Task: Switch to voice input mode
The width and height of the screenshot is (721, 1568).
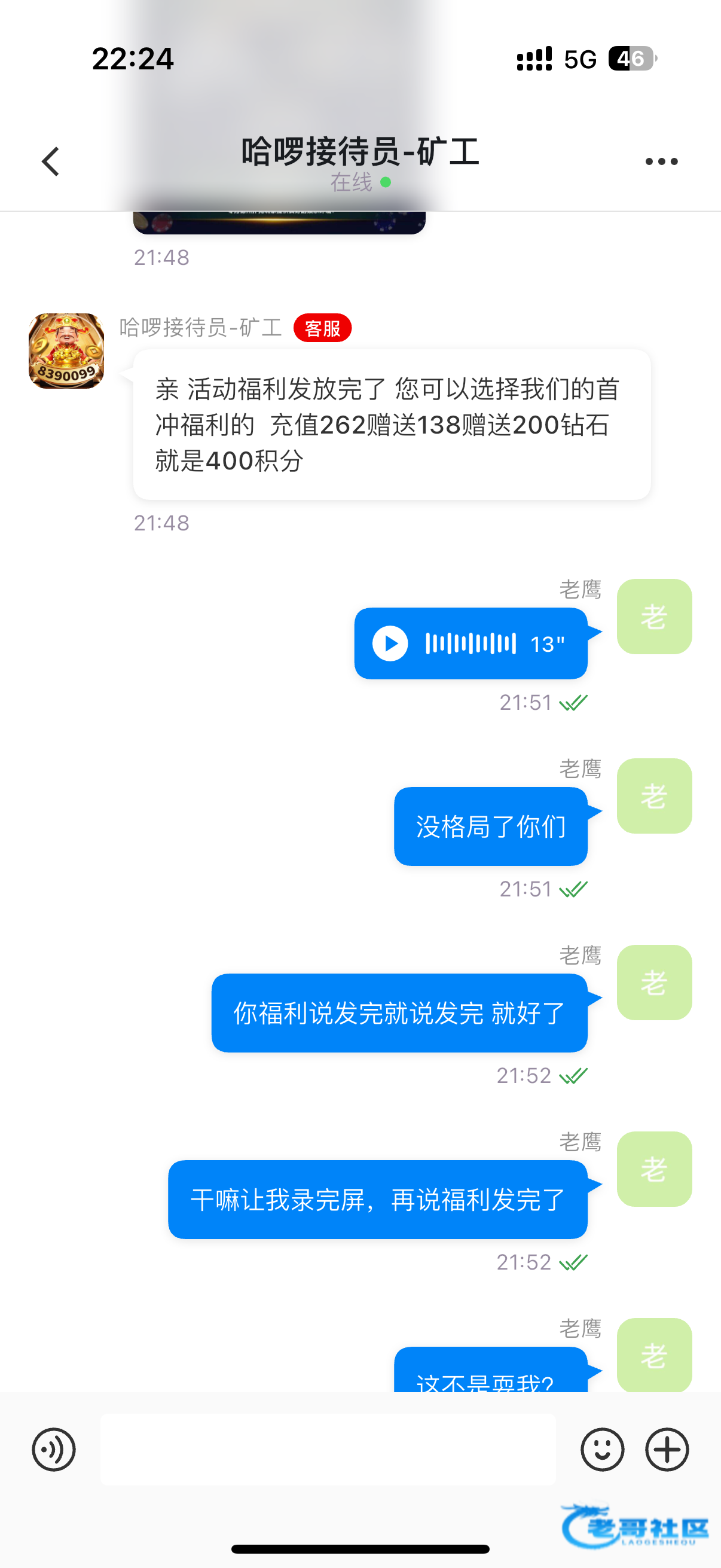Action: [54, 1450]
